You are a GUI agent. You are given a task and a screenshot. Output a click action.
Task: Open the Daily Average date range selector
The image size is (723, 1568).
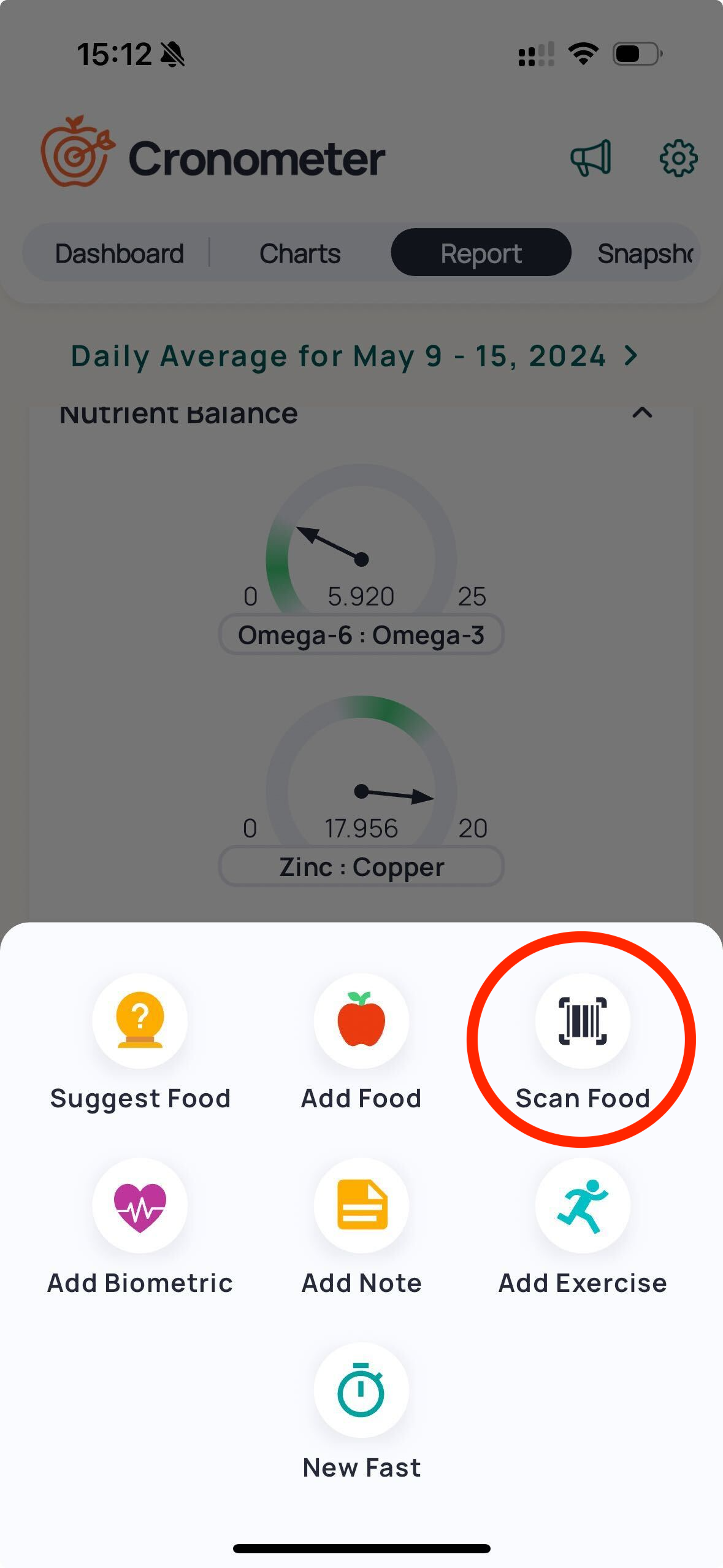click(355, 356)
